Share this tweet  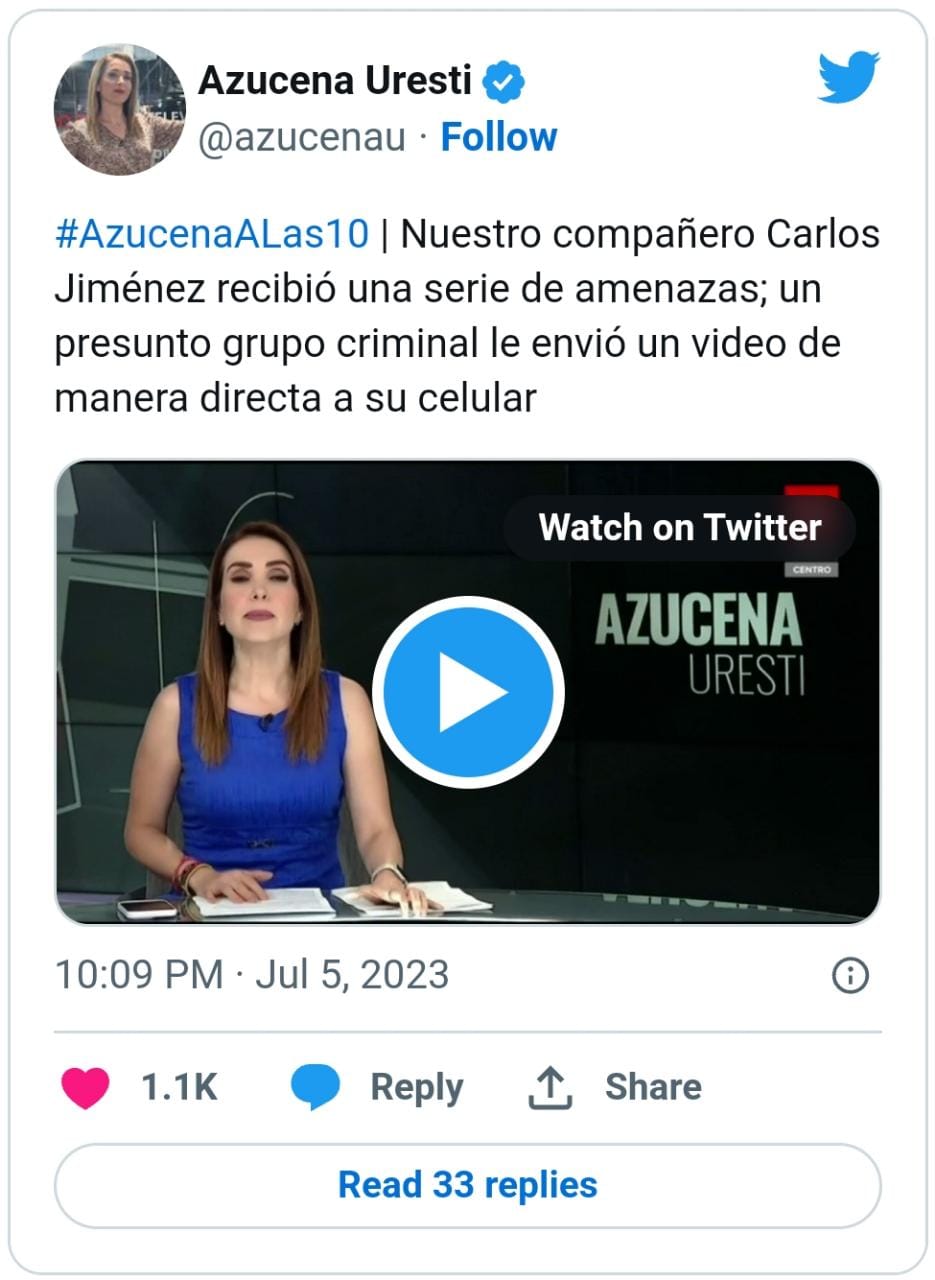(615, 1087)
